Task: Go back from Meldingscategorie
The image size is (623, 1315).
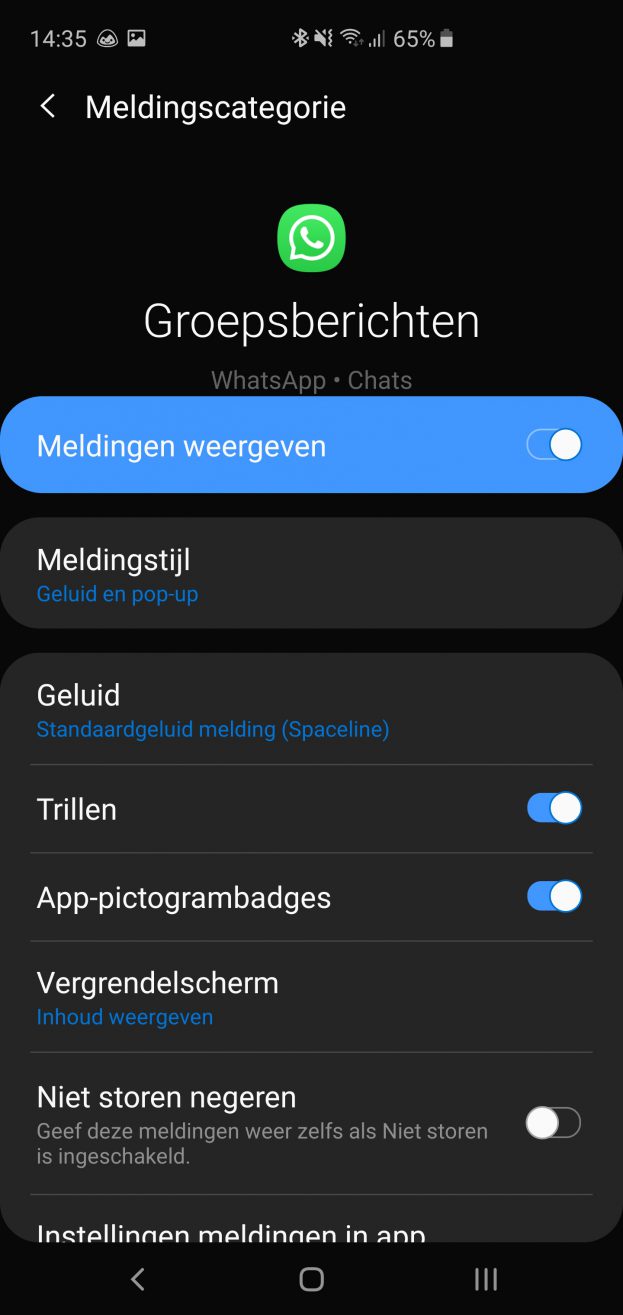Action: coord(47,107)
